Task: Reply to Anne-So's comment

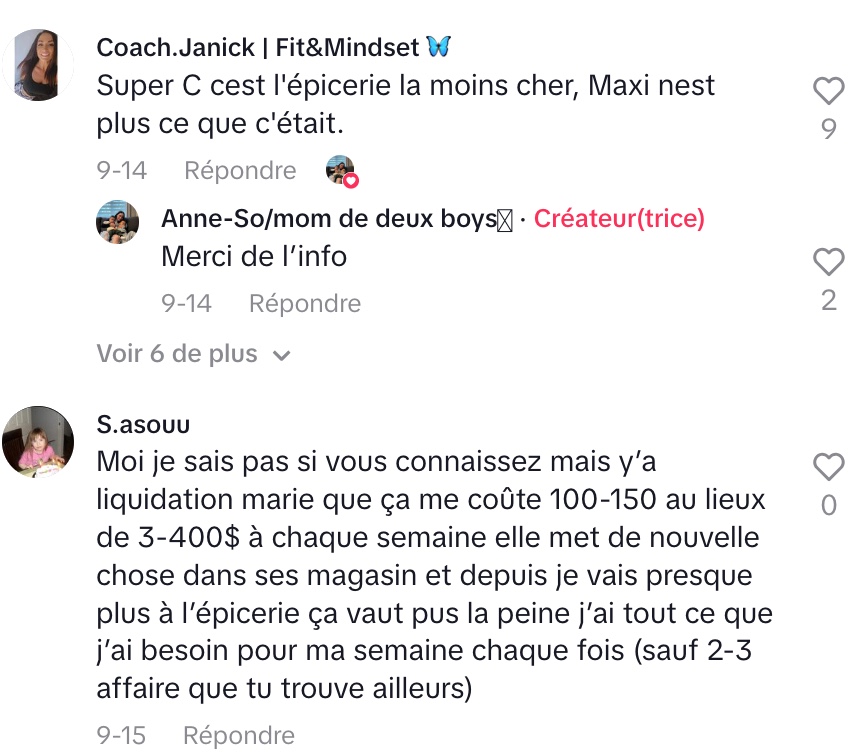Action: [304, 303]
